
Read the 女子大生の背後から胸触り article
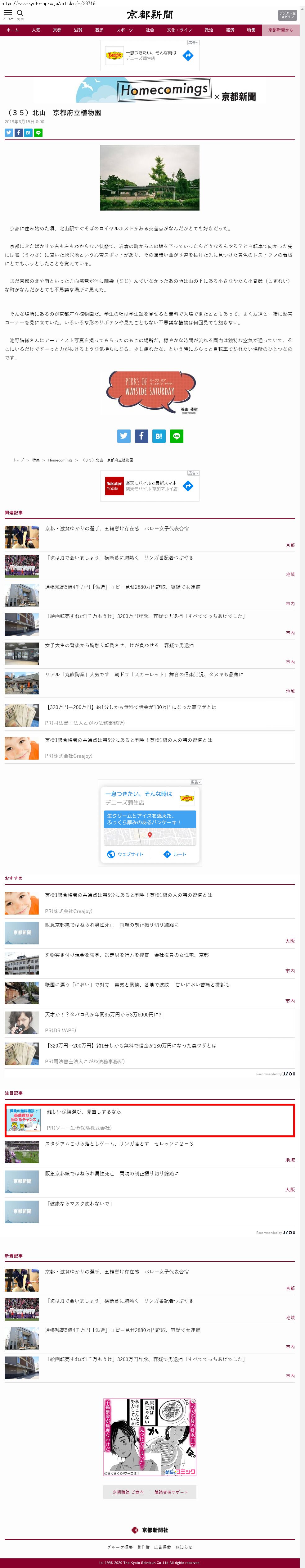point(101,645)
